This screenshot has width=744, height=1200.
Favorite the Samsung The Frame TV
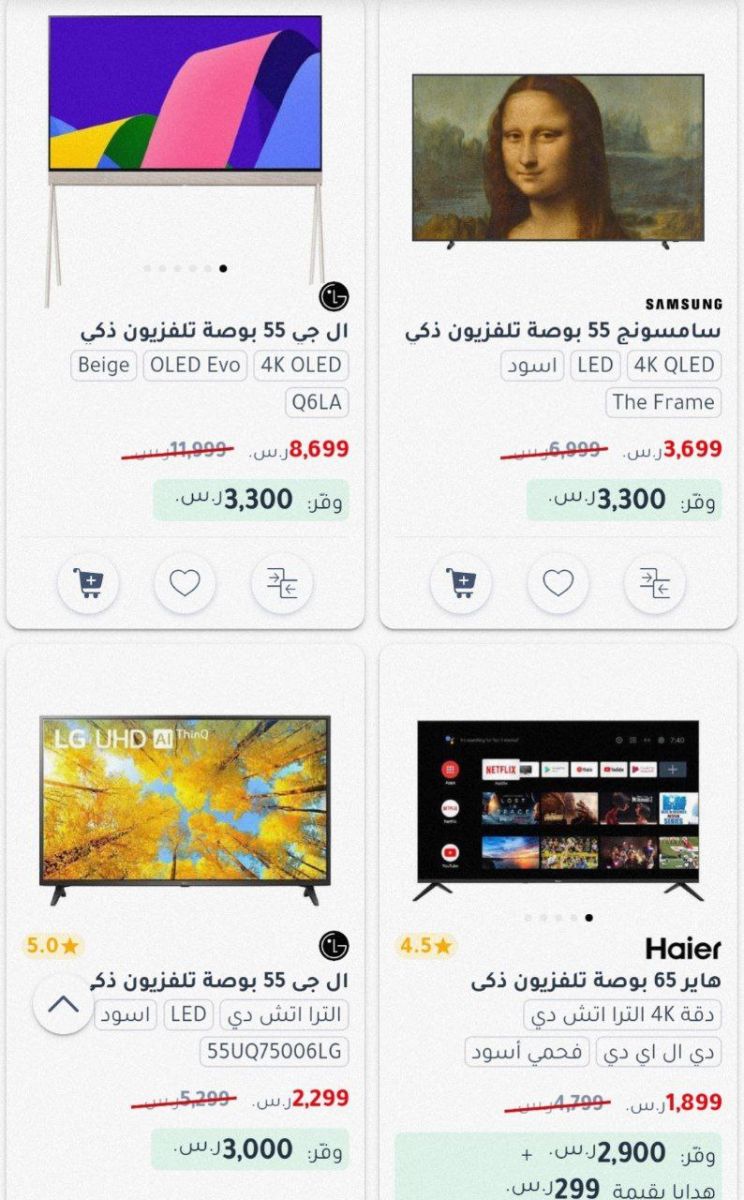click(x=557, y=582)
